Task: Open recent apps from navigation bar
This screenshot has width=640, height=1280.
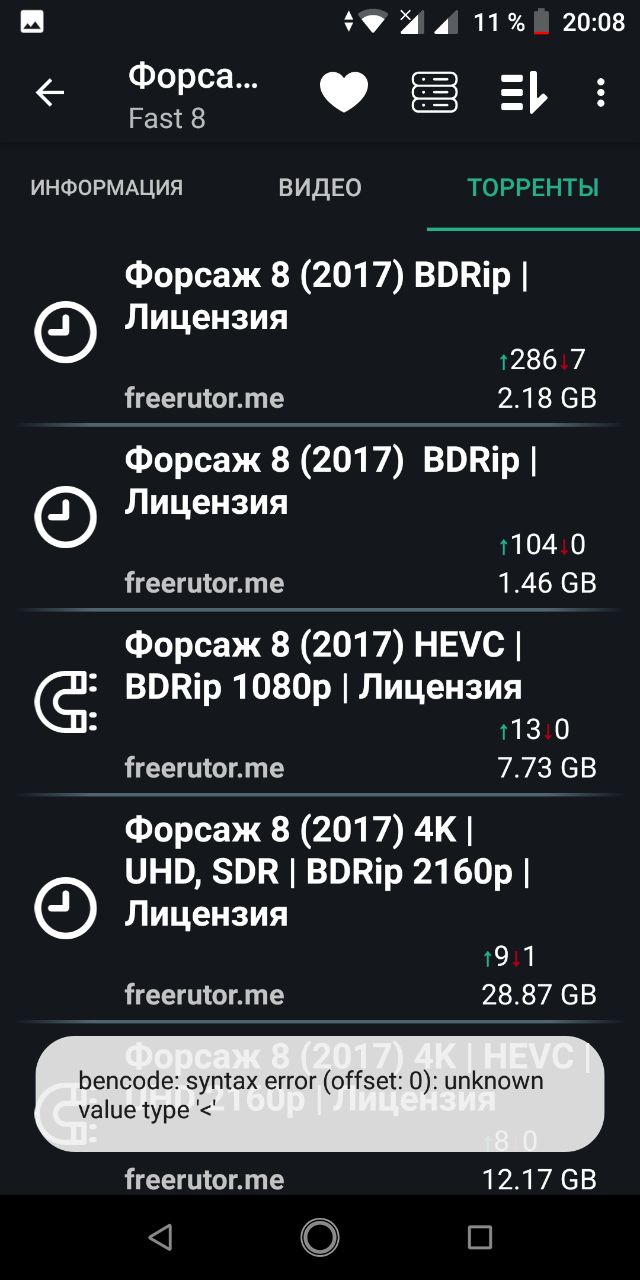Action: click(480, 1238)
